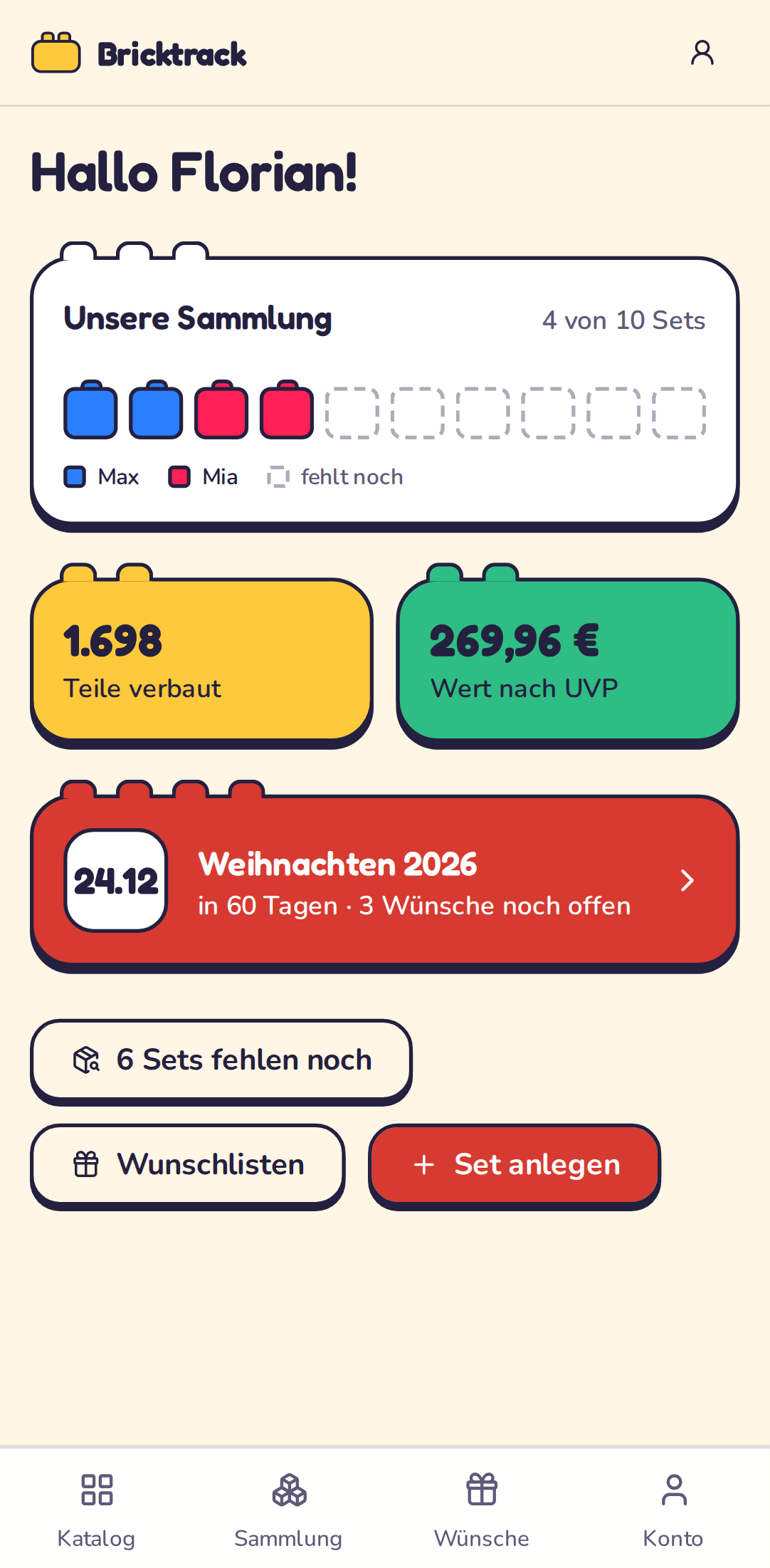Open the Weihnachten 2026 wish card
Image resolution: width=770 pixels, height=1568 pixels.
384,882
